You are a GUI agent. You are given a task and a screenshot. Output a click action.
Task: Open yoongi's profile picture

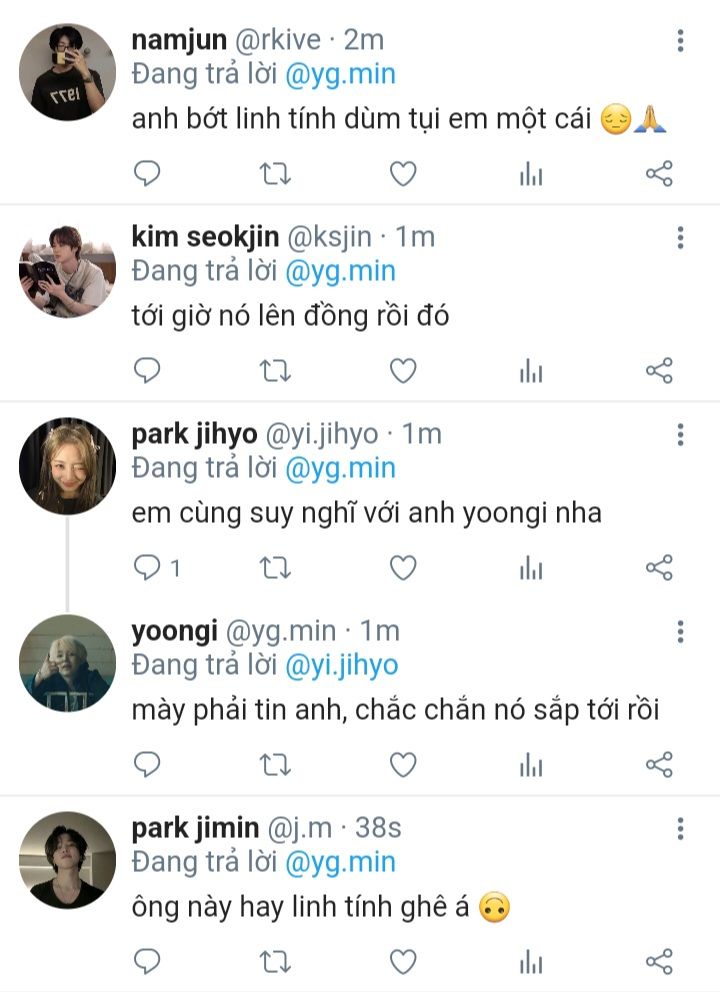pyautogui.click(x=67, y=663)
